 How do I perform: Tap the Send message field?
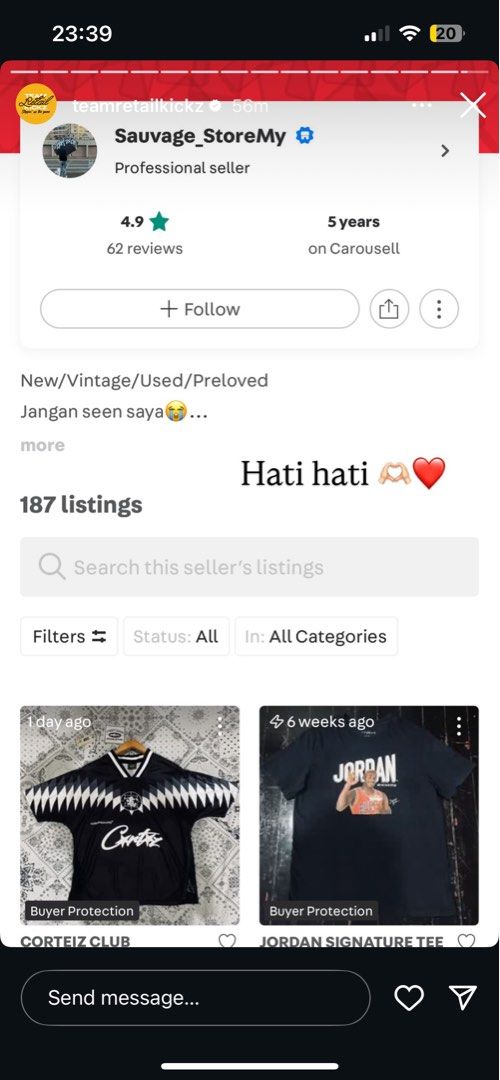[x=196, y=998]
